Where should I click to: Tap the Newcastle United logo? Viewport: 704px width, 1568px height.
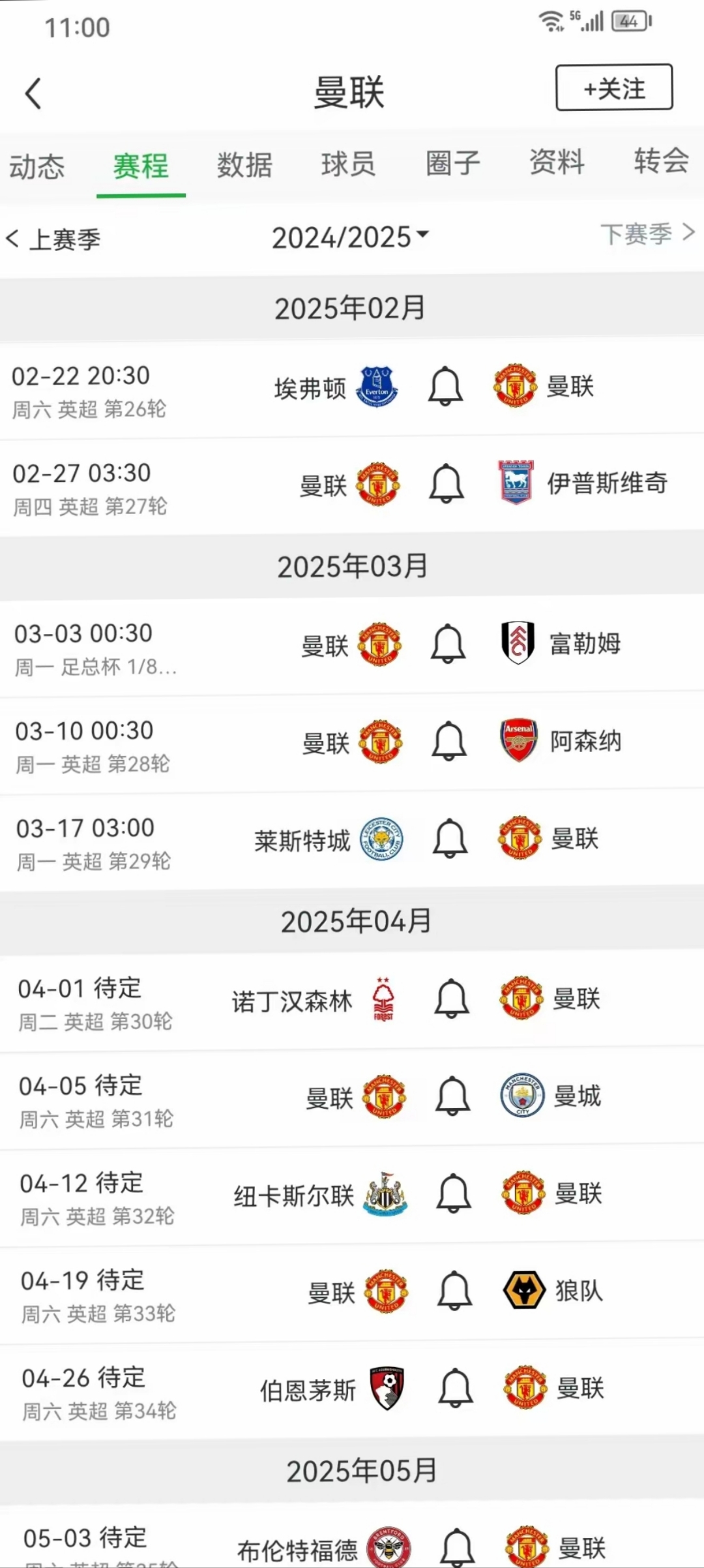pos(385,1194)
